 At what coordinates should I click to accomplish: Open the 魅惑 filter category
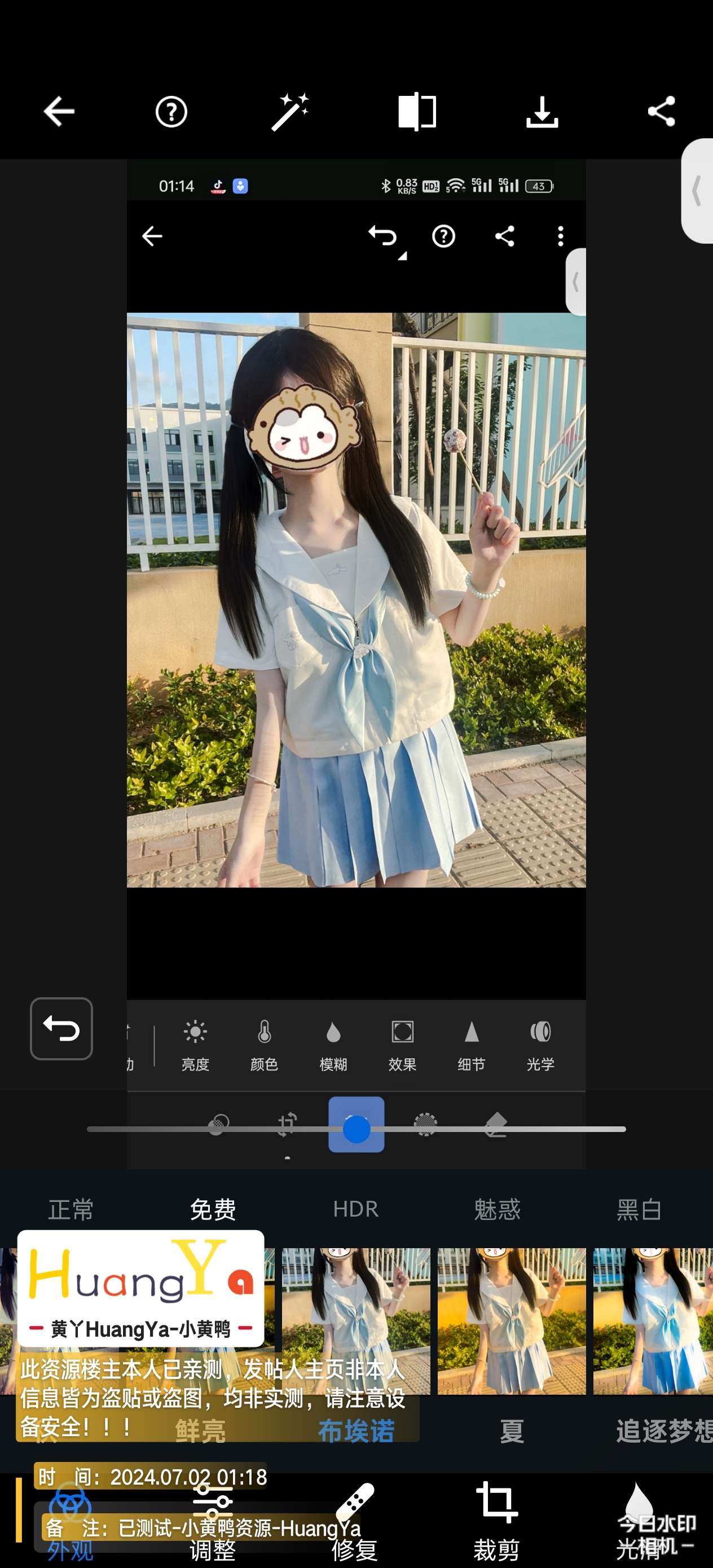[498, 1209]
